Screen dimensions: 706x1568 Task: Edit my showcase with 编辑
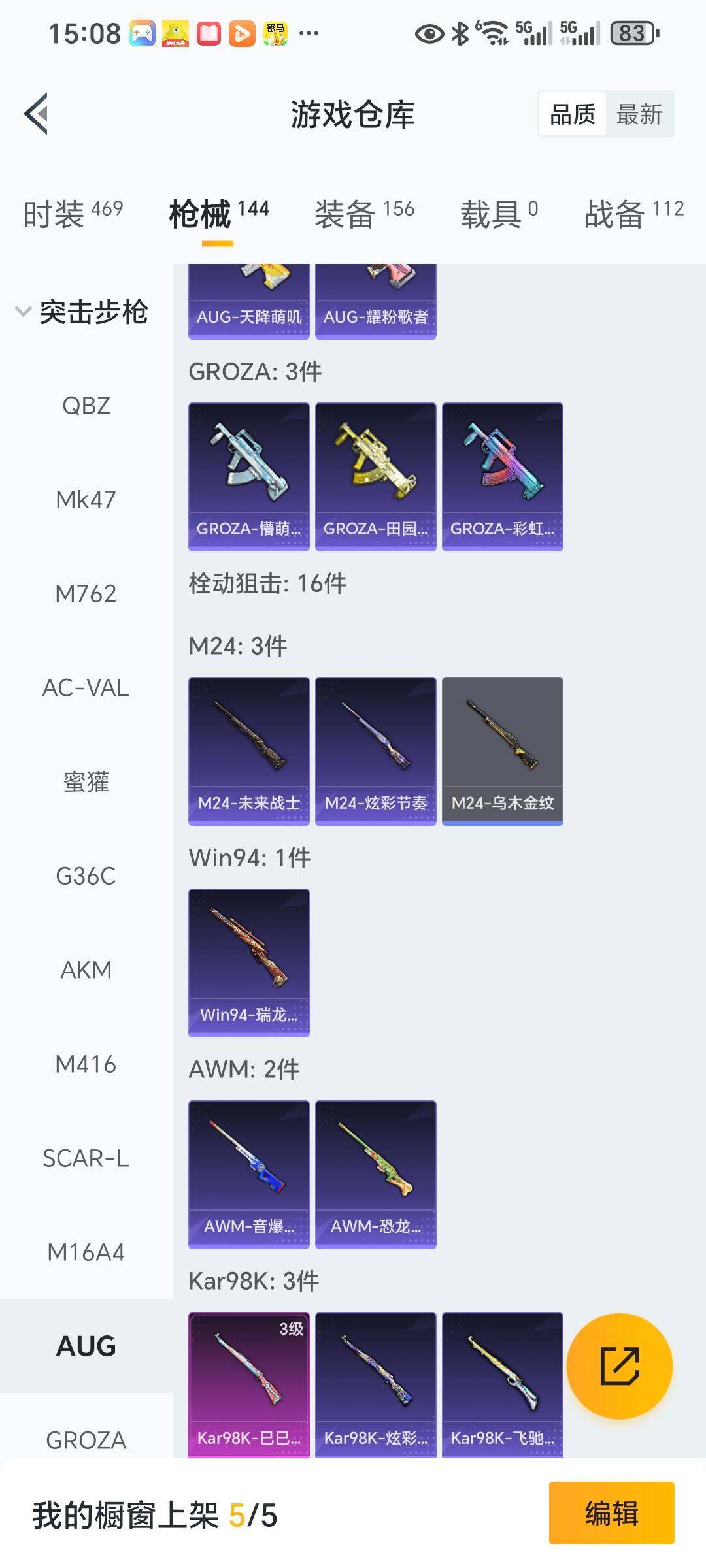coord(611,1513)
